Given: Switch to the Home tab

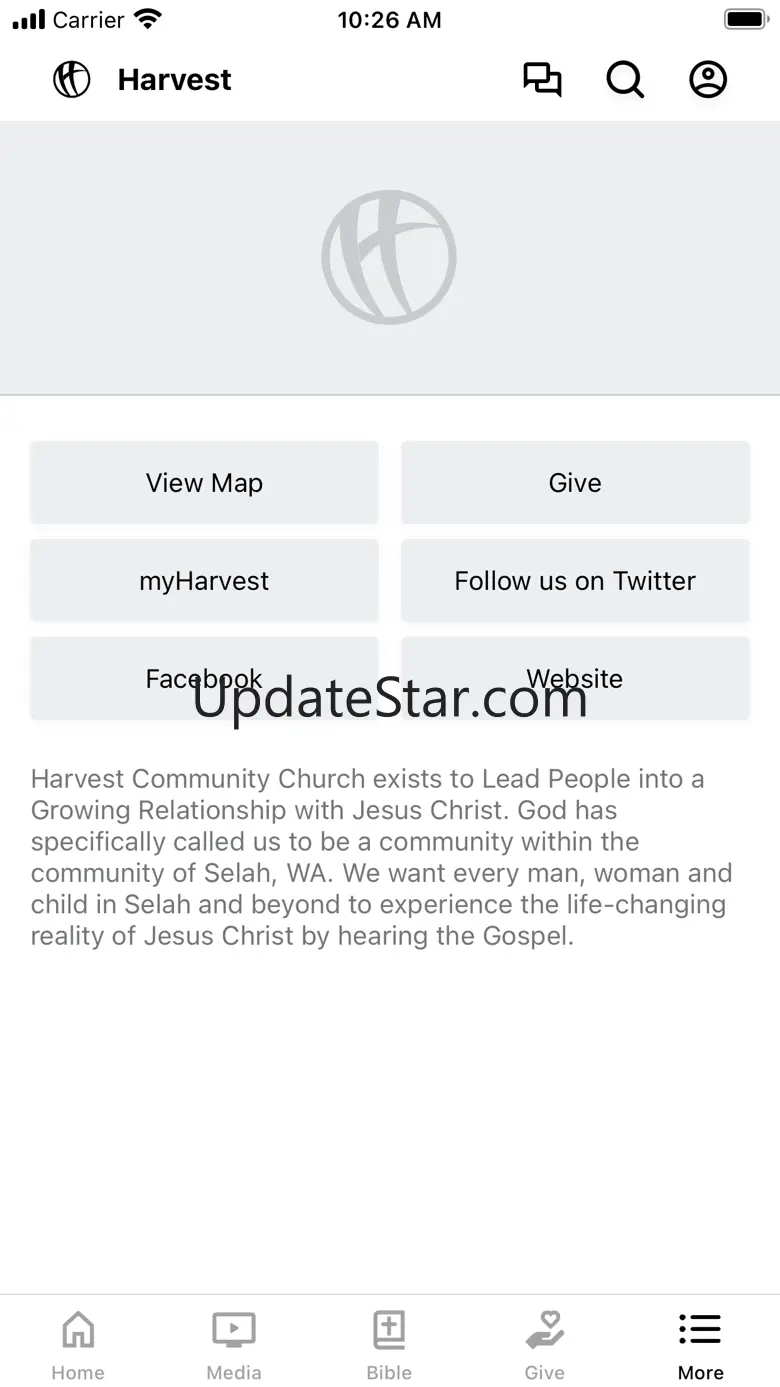Looking at the screenshot, I should click(x=78, y=1343).
